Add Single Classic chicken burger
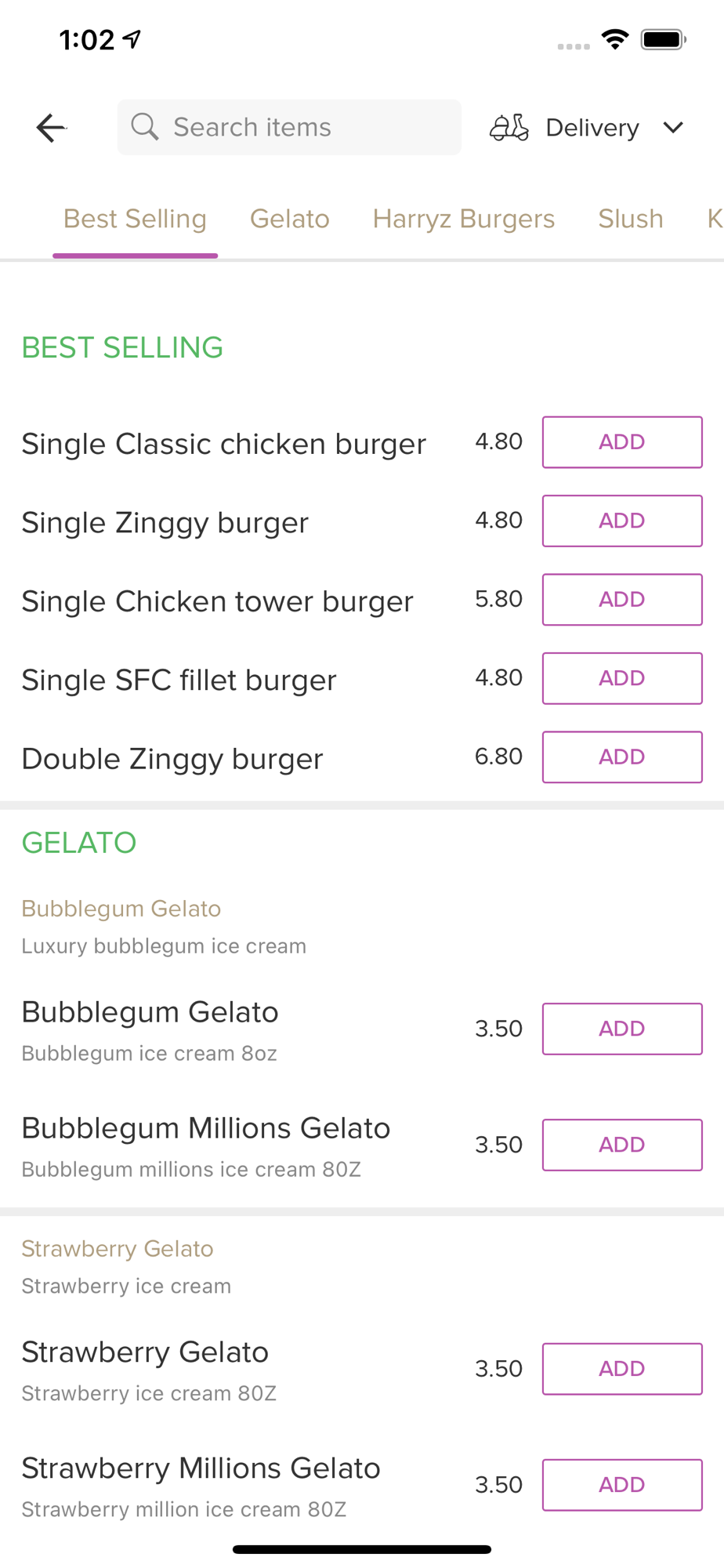The height and width of the screenshot is (1568, 724). (622, 442)
